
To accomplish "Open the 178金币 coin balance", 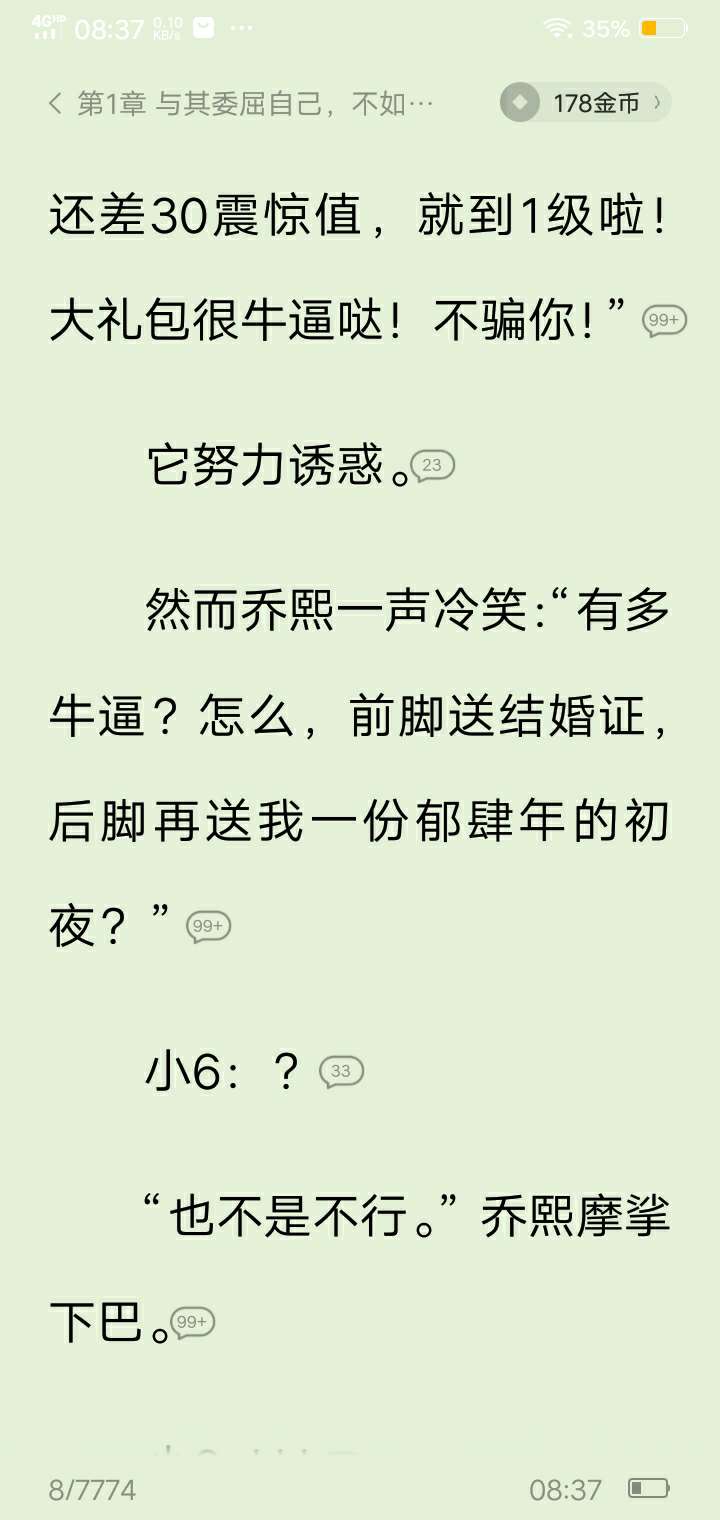I will [585, 103].
